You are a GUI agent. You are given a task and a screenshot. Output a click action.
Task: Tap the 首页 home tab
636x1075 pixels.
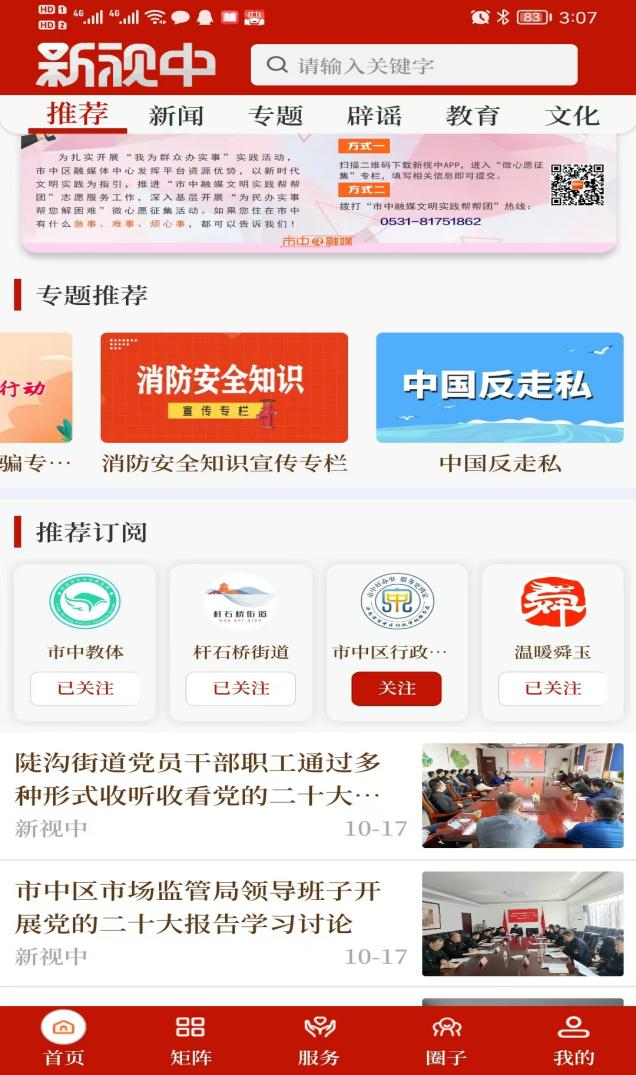(x=64, y=1041)
